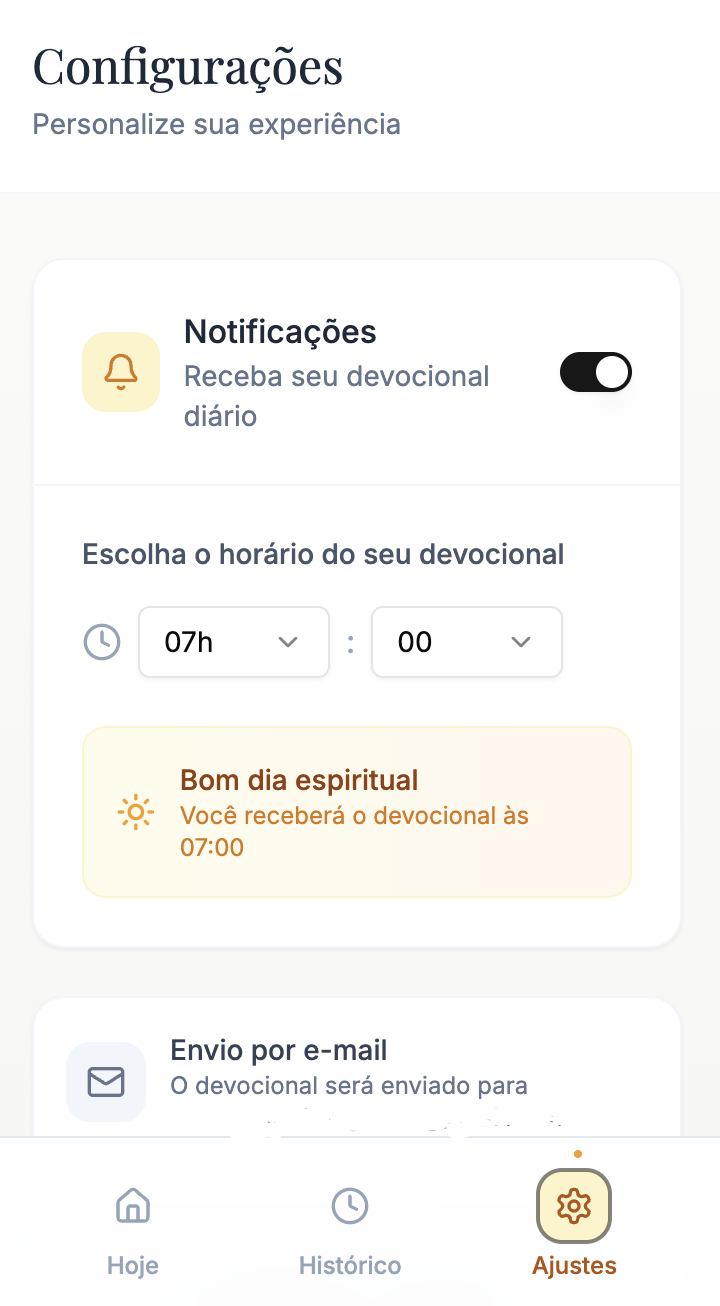Open the minutes dropdown showing 00
The height and width of the screenshot is (1306, 720).
point(466,642)
